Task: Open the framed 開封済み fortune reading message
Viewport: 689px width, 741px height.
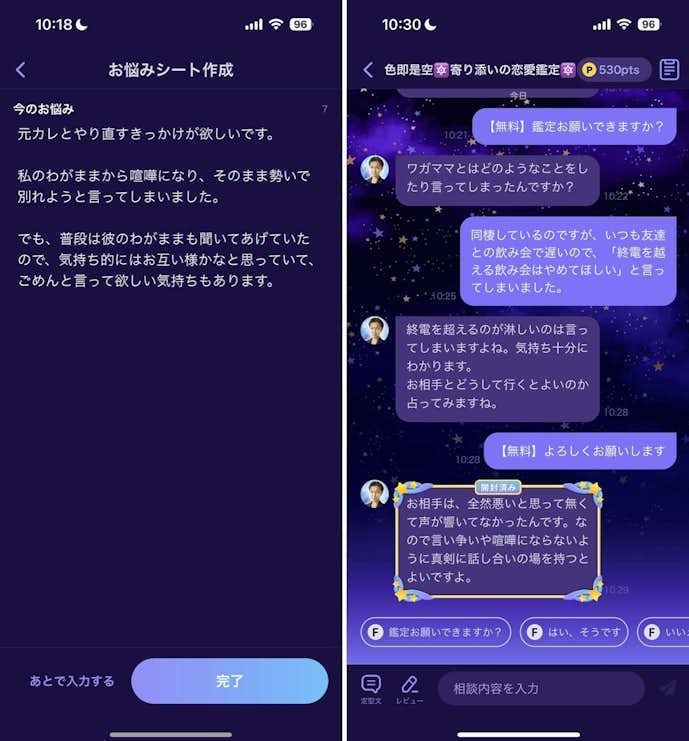Action: (498, 541)
